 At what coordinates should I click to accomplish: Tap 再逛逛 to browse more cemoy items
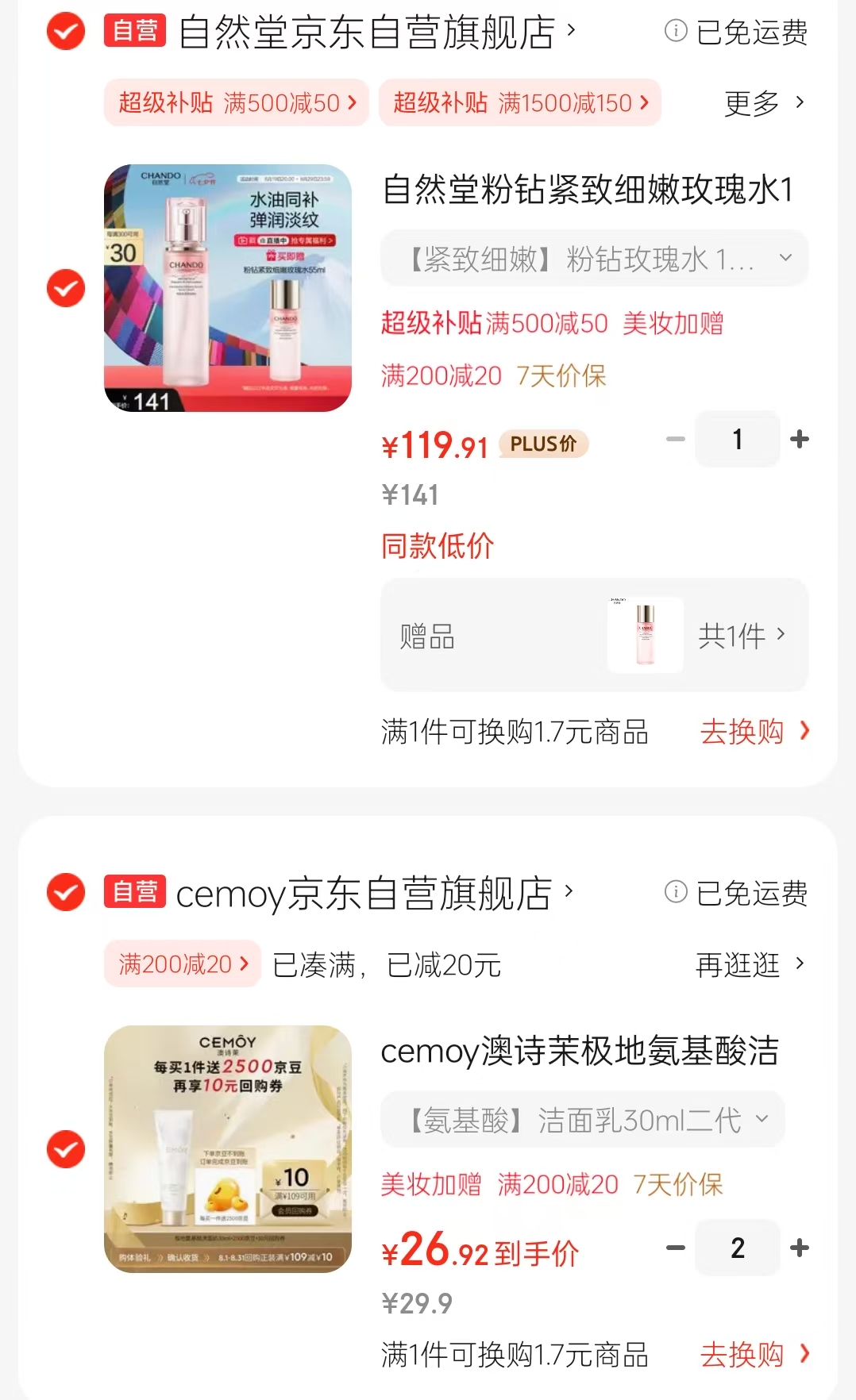click(750, 964)
